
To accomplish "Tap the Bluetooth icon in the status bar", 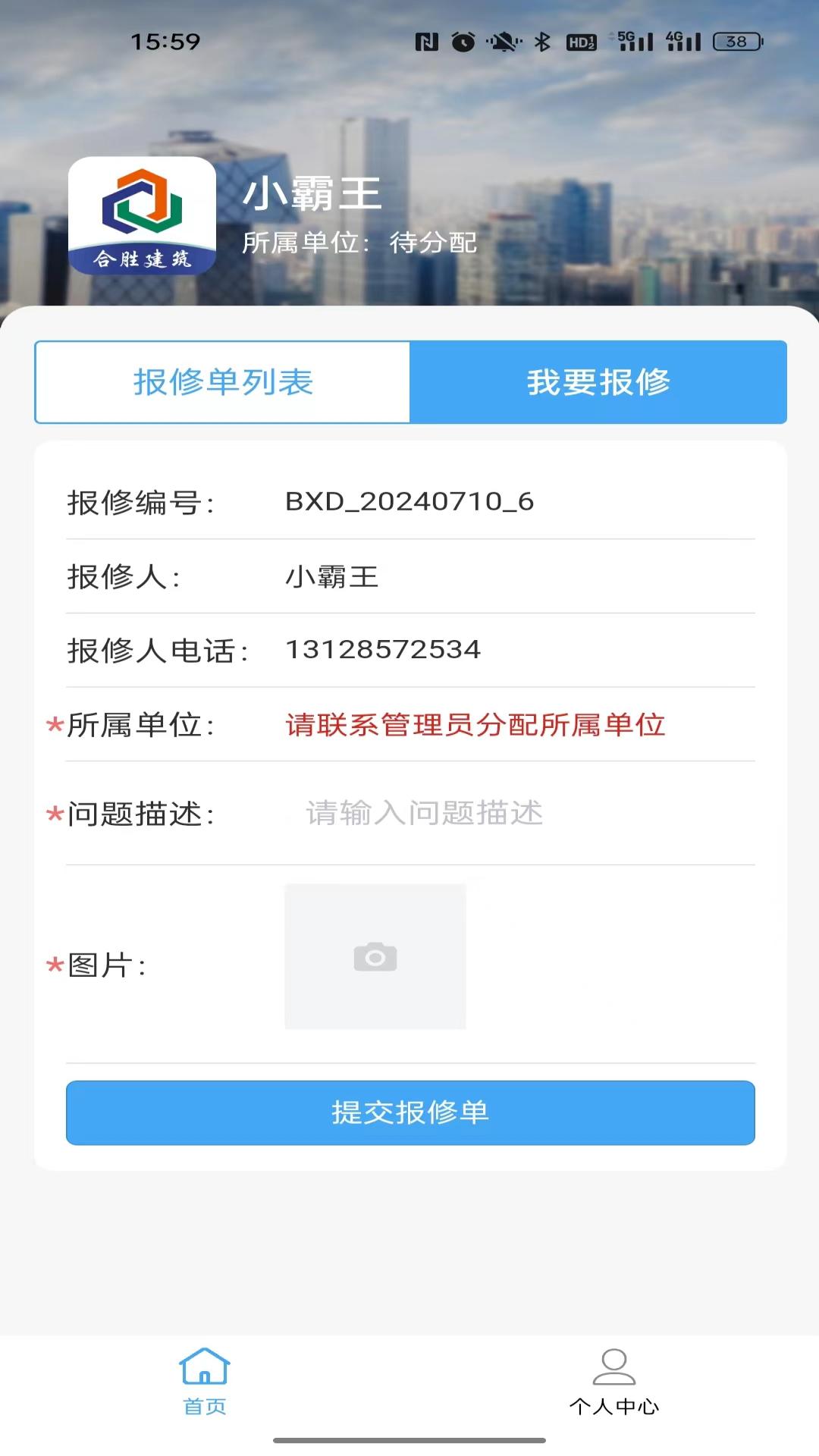I will pyautogui.click(x=542, y=42).
